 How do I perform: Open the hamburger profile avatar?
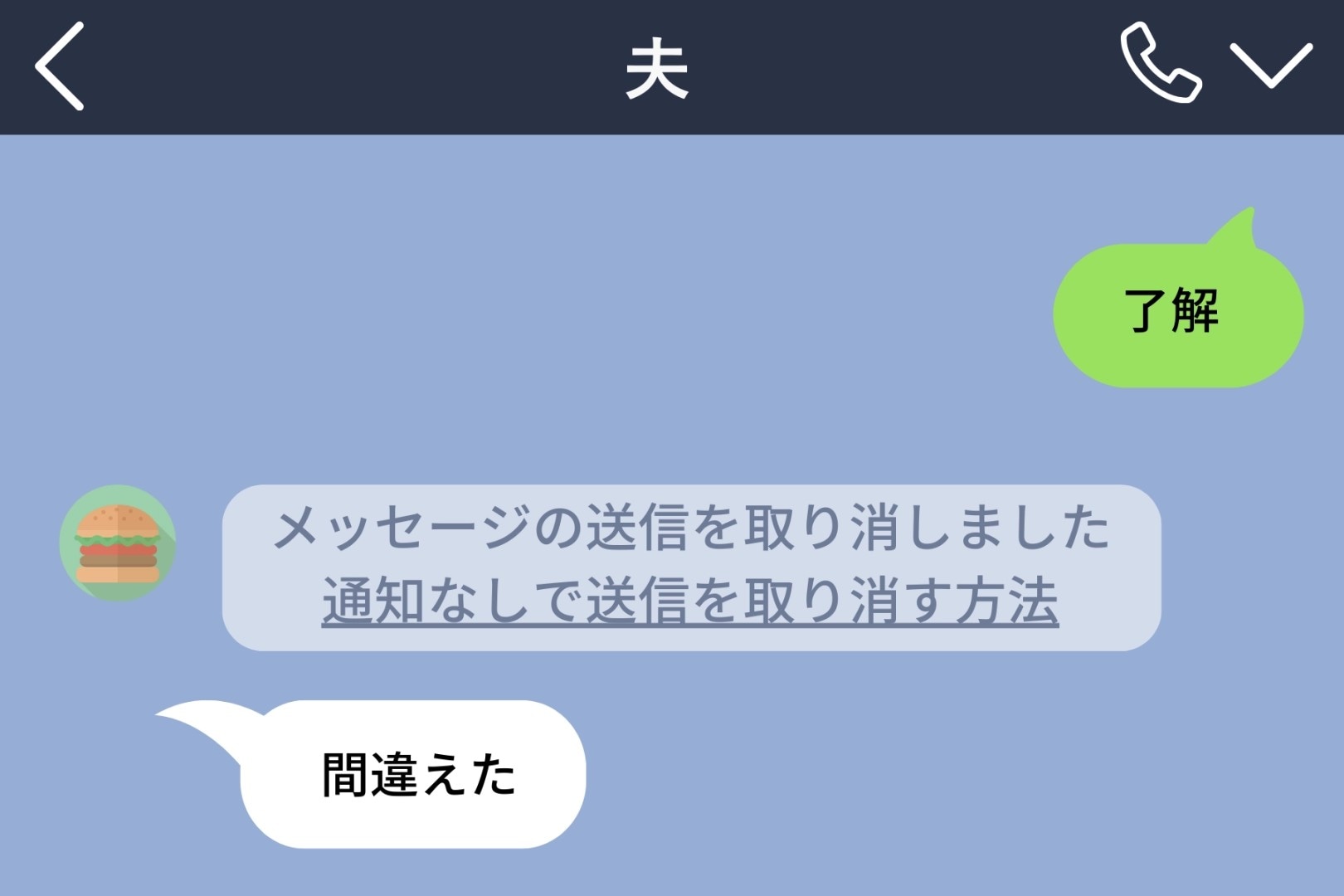tap(118, 543)
